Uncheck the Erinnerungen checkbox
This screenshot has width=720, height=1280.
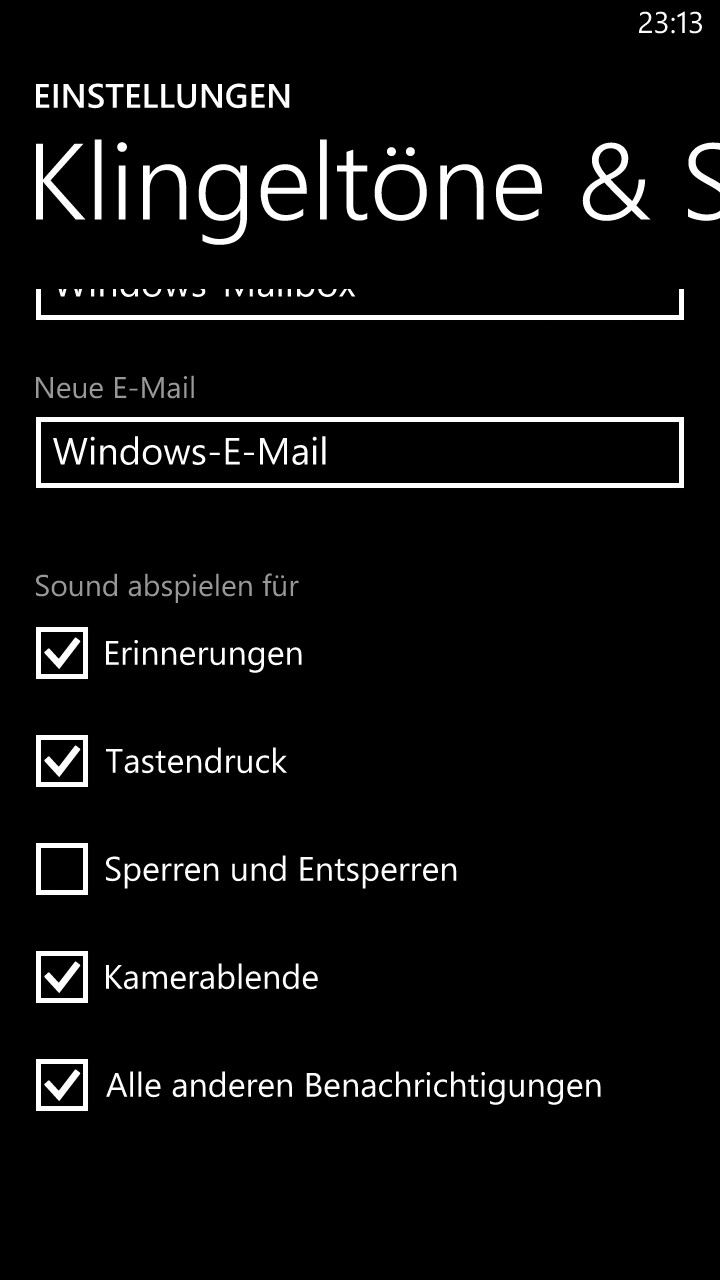tap(62, 653)
